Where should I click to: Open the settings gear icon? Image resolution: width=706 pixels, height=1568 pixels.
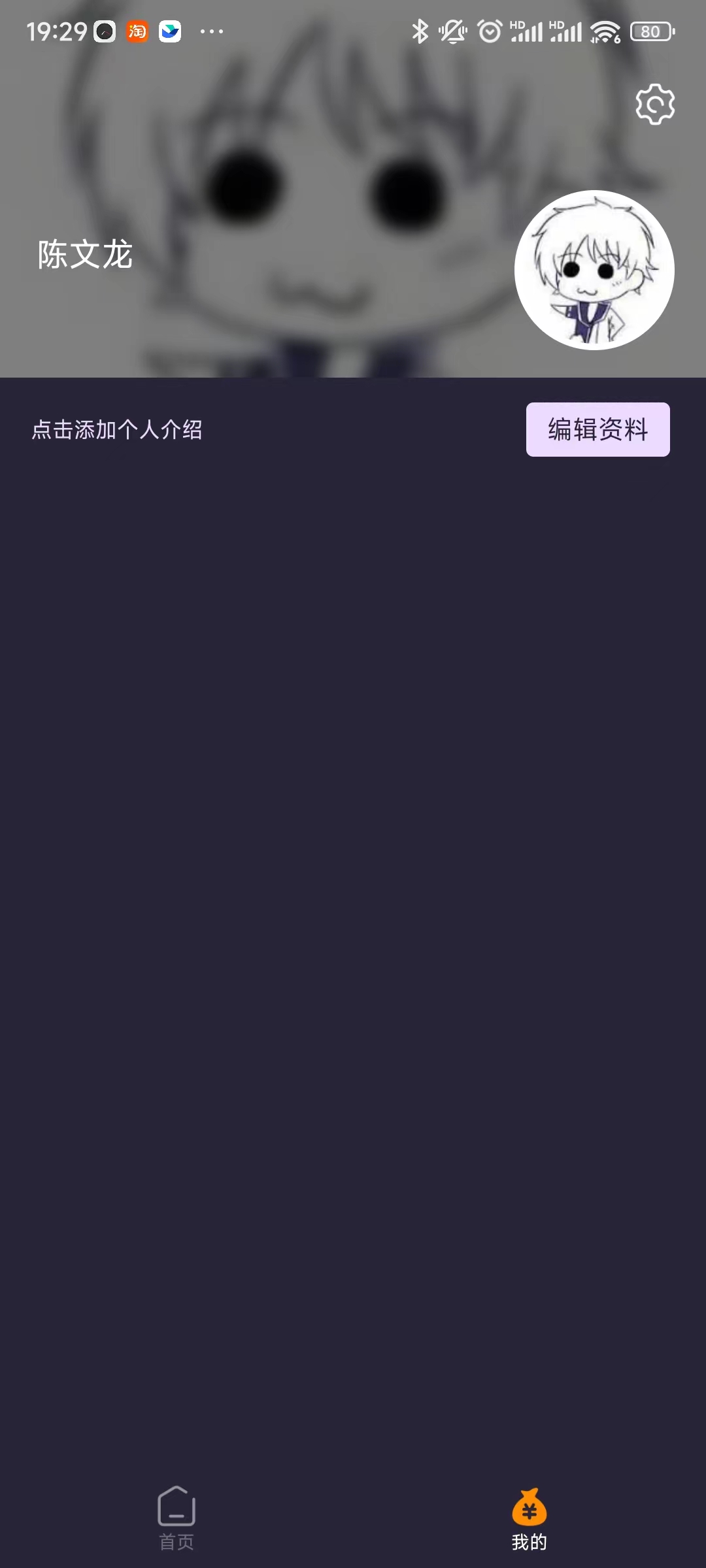654,103
